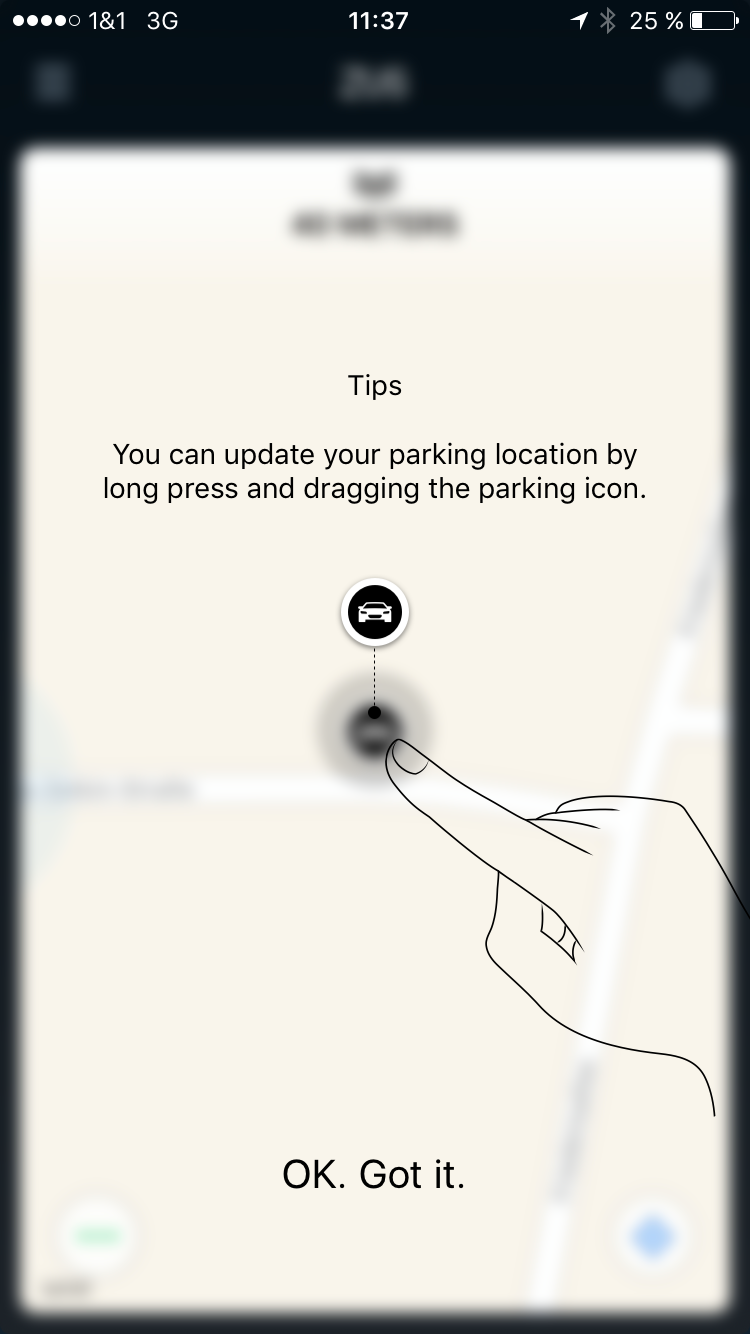Dismiss the tip with OK. Got it.
The height and width of the screenshot is (1334, 750).
(374, 1174)
